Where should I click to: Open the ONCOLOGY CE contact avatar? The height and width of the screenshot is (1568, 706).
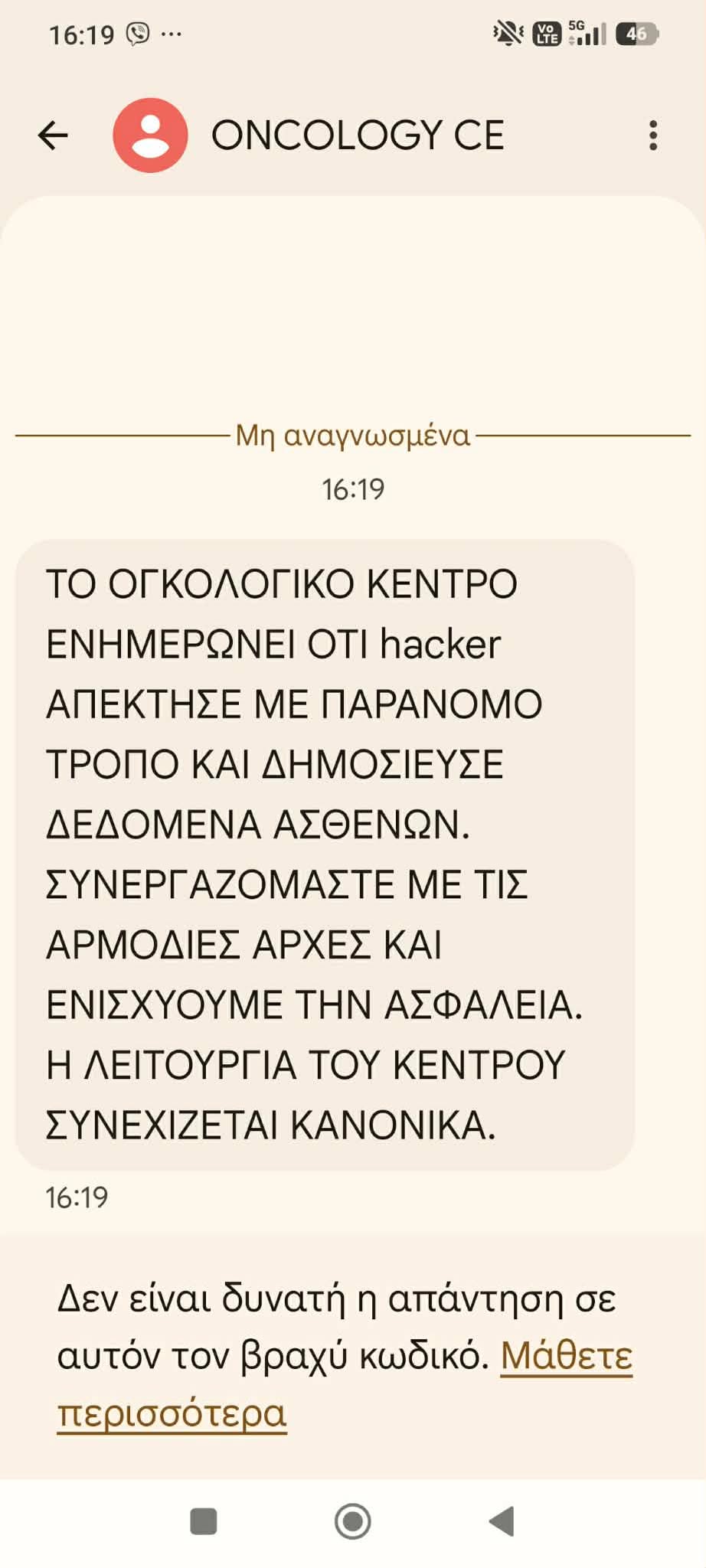click(150, 136)
